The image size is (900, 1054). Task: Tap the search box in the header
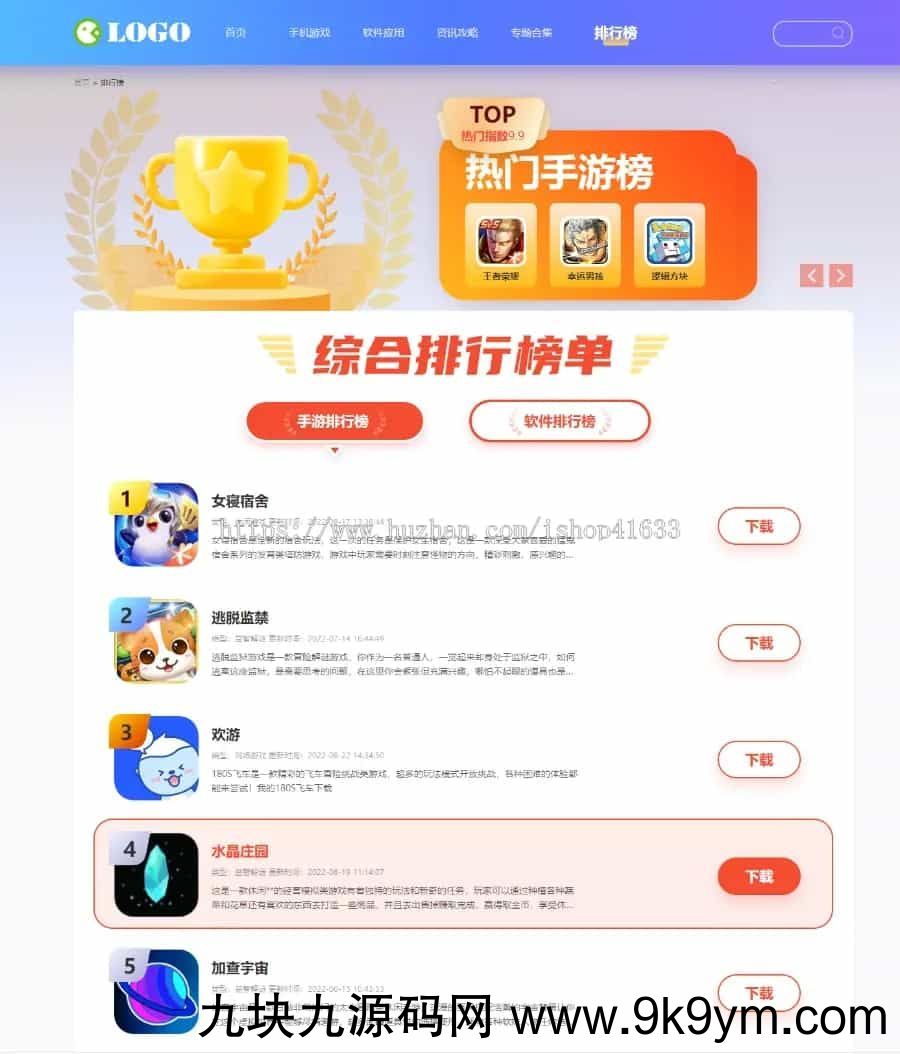tap(811, 34)
